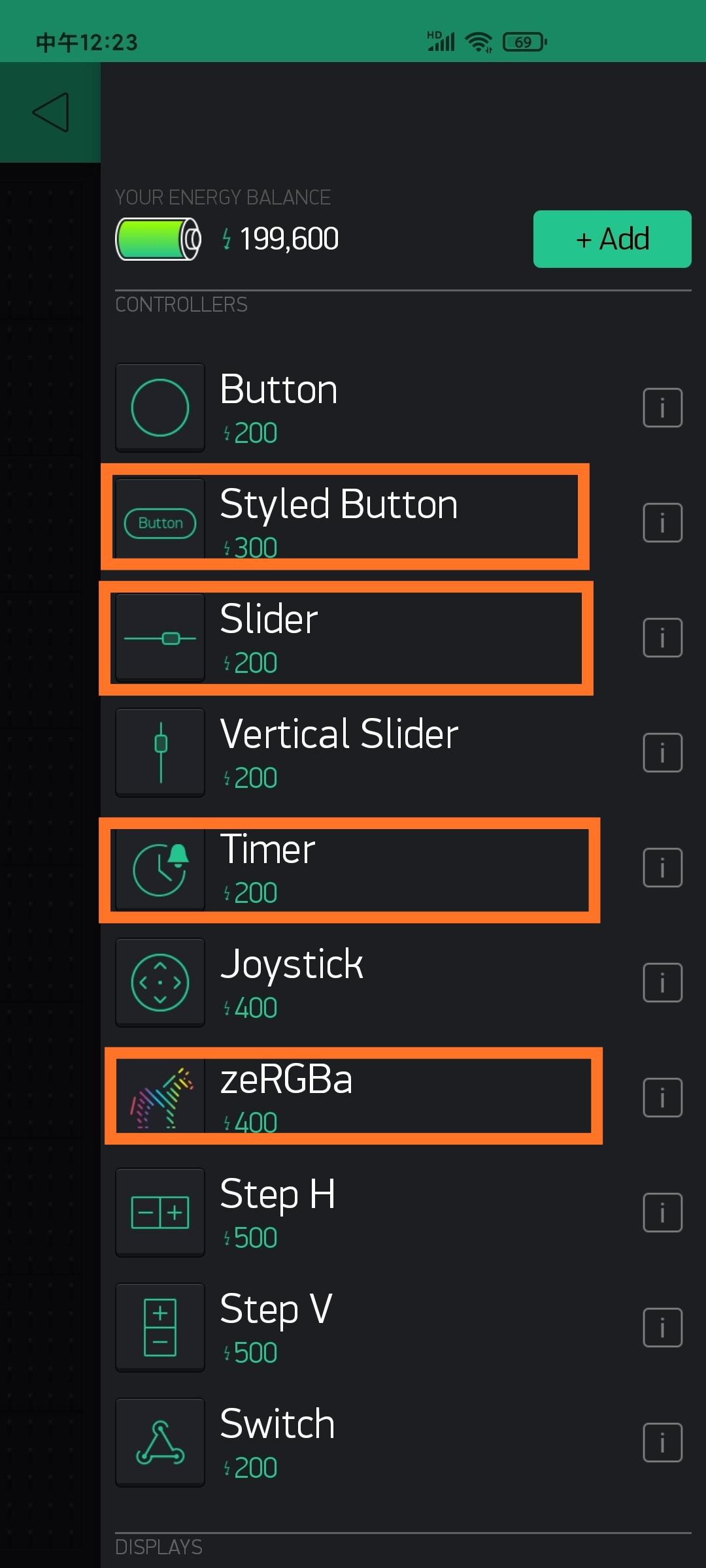Add the Joystick widget
The height and width of the screenshot is (1568, 706).
366,983
